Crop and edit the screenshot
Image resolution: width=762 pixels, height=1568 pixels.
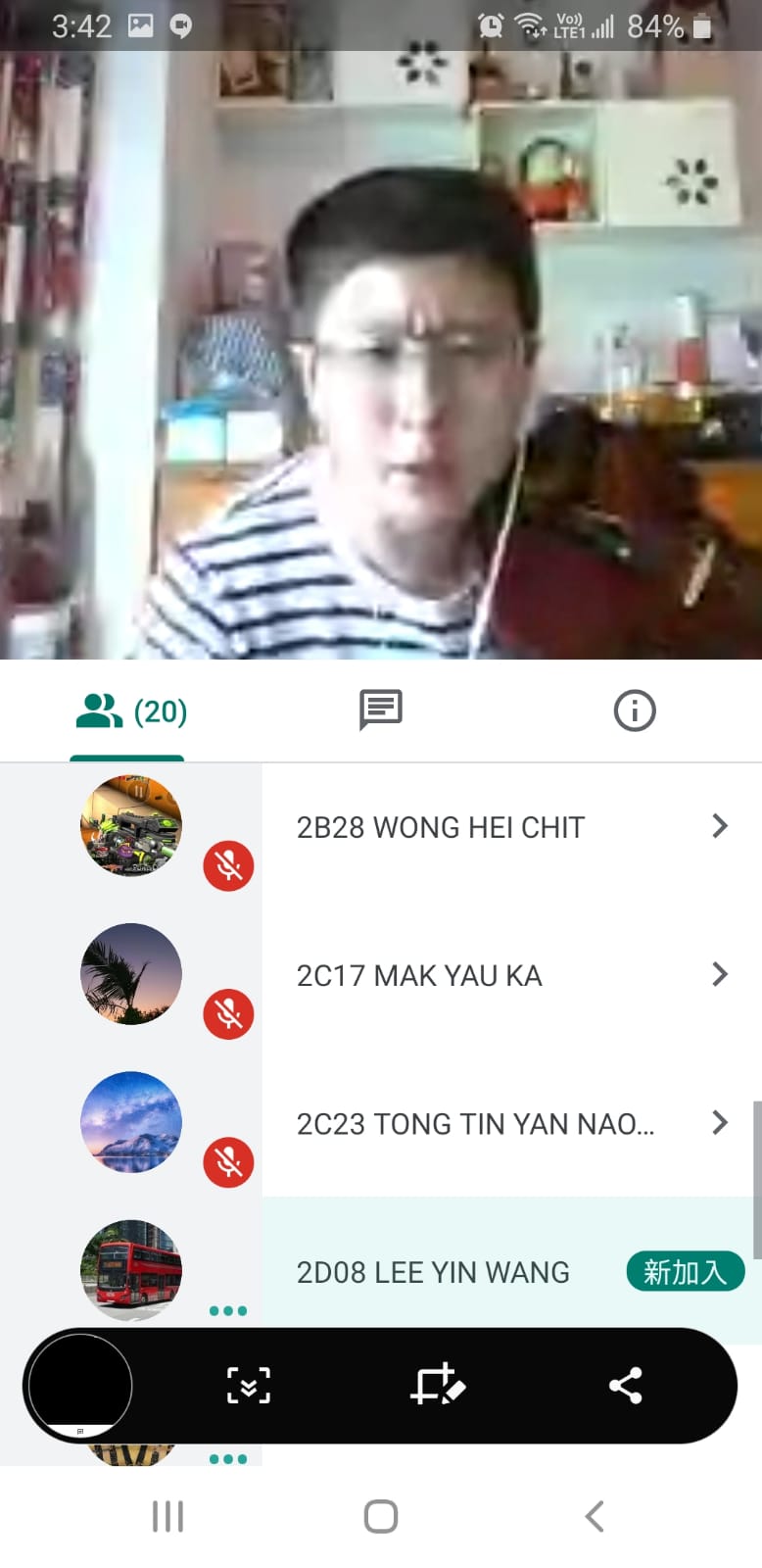click(x=437, y=1385)
